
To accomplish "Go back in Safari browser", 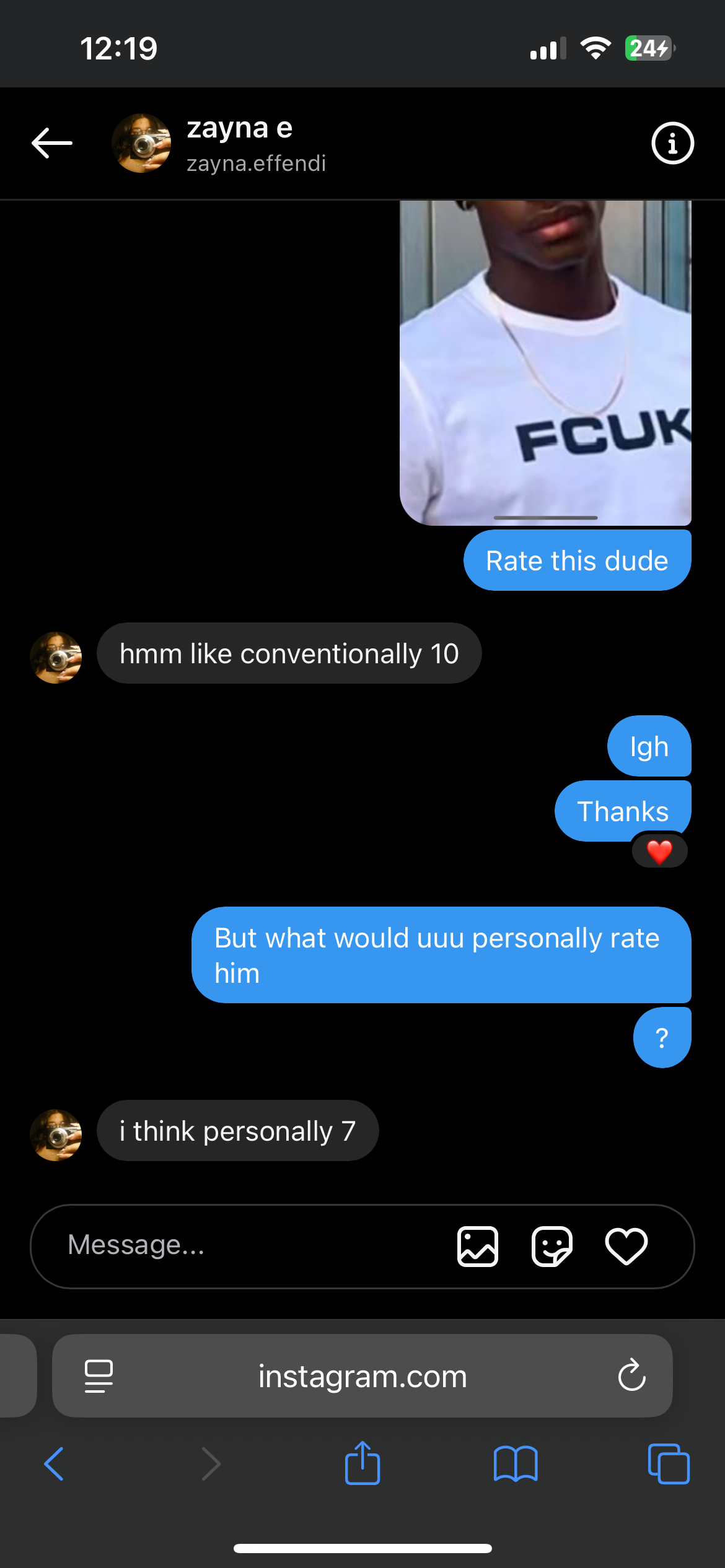I will tap(54, 1464).
